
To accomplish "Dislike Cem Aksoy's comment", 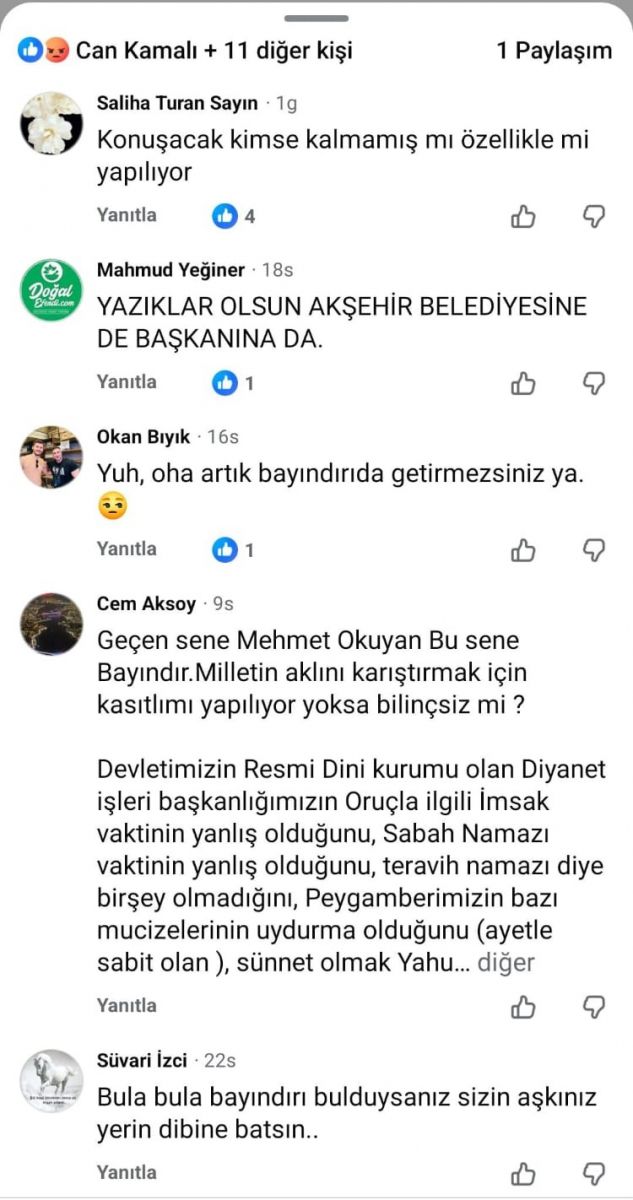I will point(595,1007).
